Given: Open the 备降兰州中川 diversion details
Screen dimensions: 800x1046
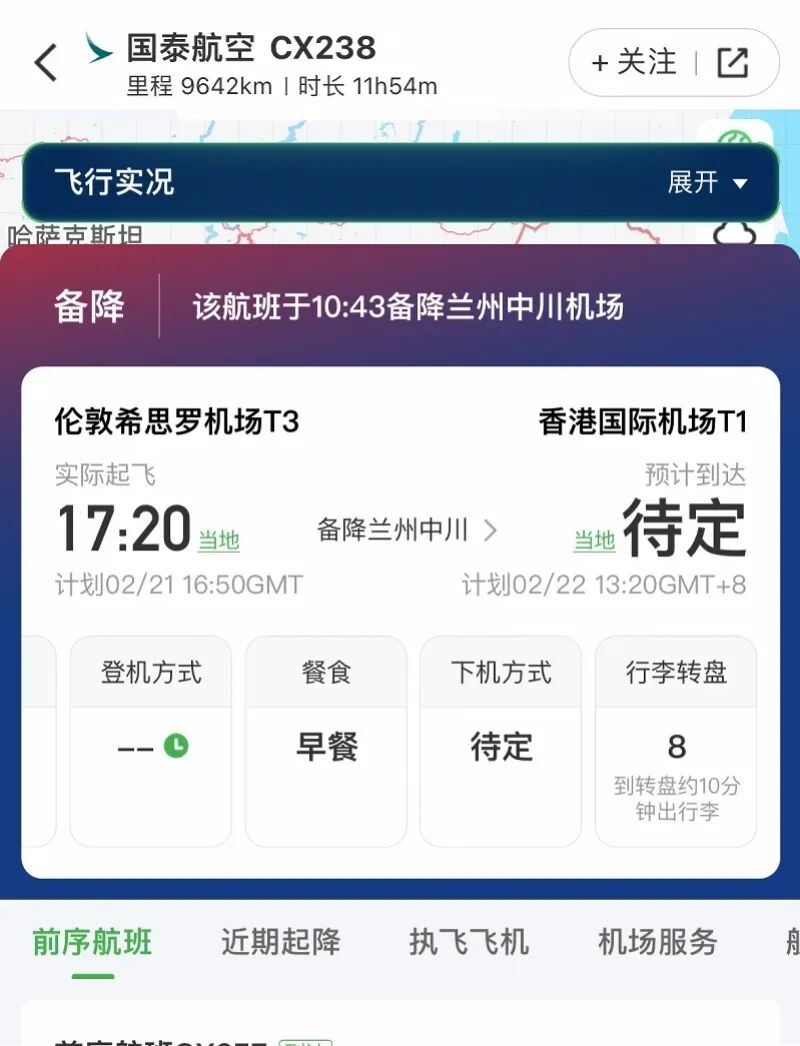Looking at the screenshot, I should pyautogui.click(x=406, y=530).
